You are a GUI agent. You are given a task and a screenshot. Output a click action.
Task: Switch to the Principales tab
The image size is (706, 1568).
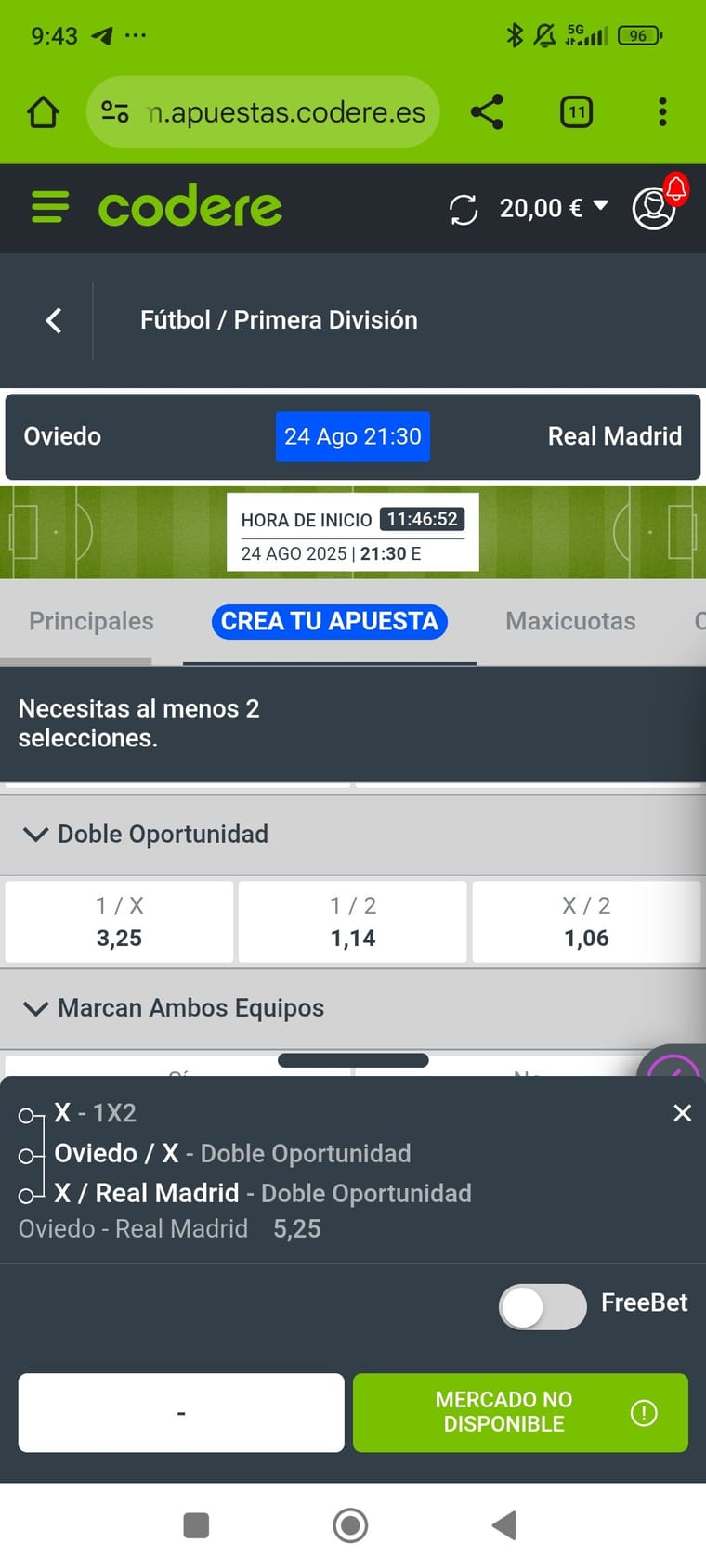(91, 621)
